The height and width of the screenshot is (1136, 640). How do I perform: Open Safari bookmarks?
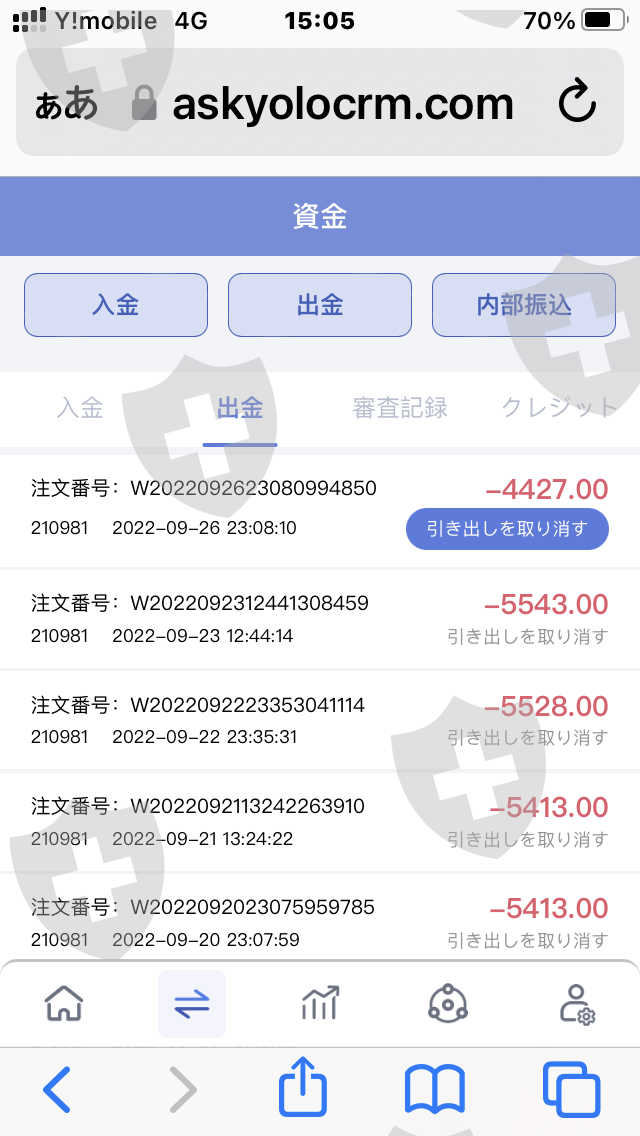pos(434,1089)
